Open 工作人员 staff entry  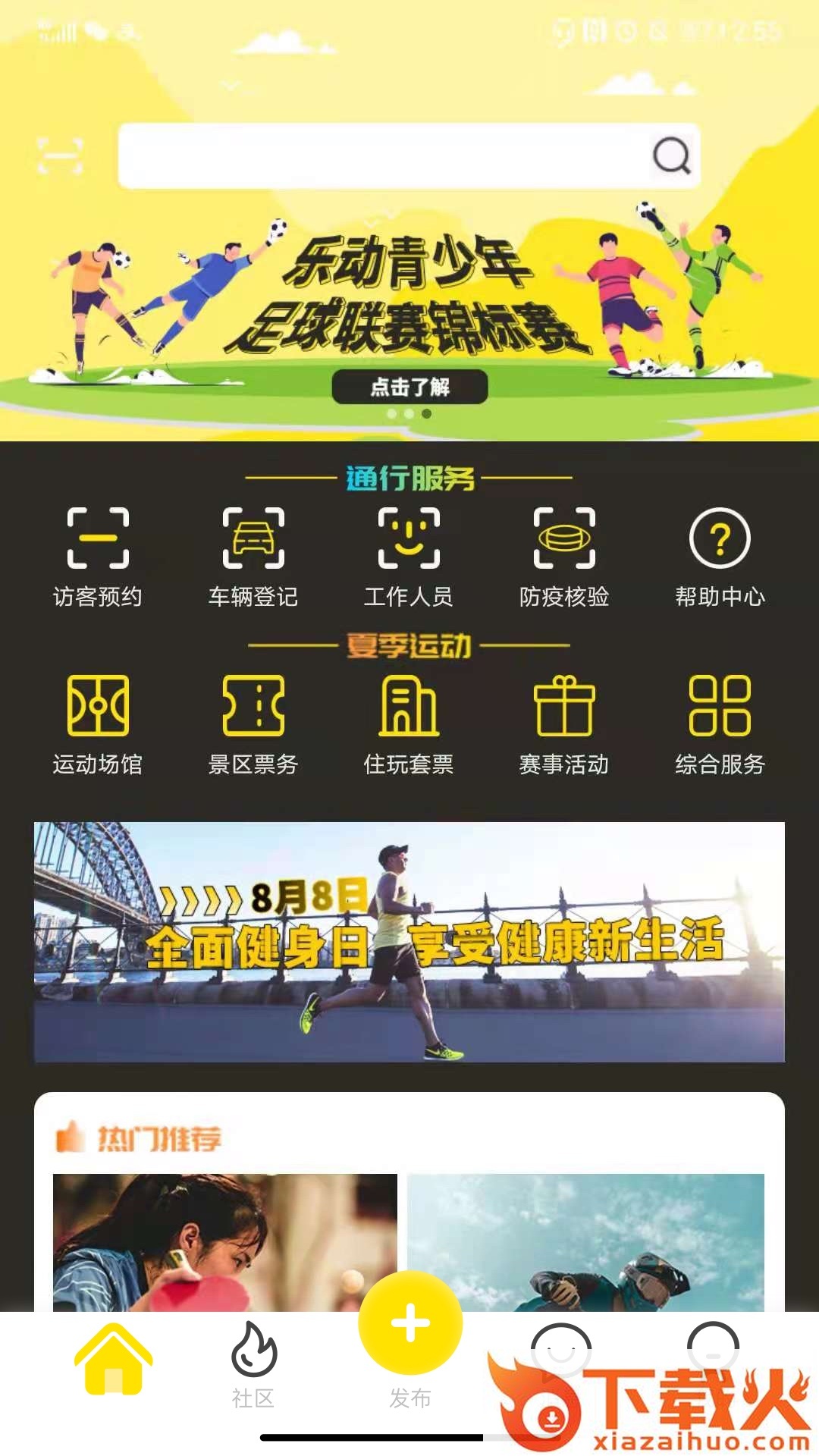coord(409,557)
